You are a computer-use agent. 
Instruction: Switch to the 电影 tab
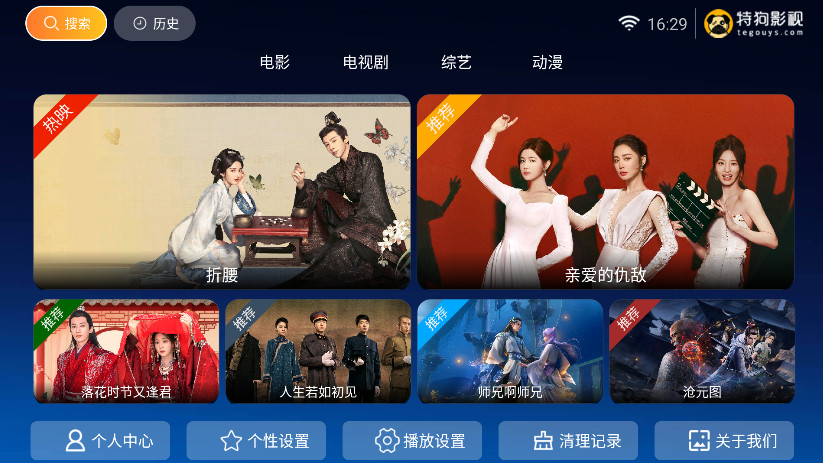click(274, 62)
